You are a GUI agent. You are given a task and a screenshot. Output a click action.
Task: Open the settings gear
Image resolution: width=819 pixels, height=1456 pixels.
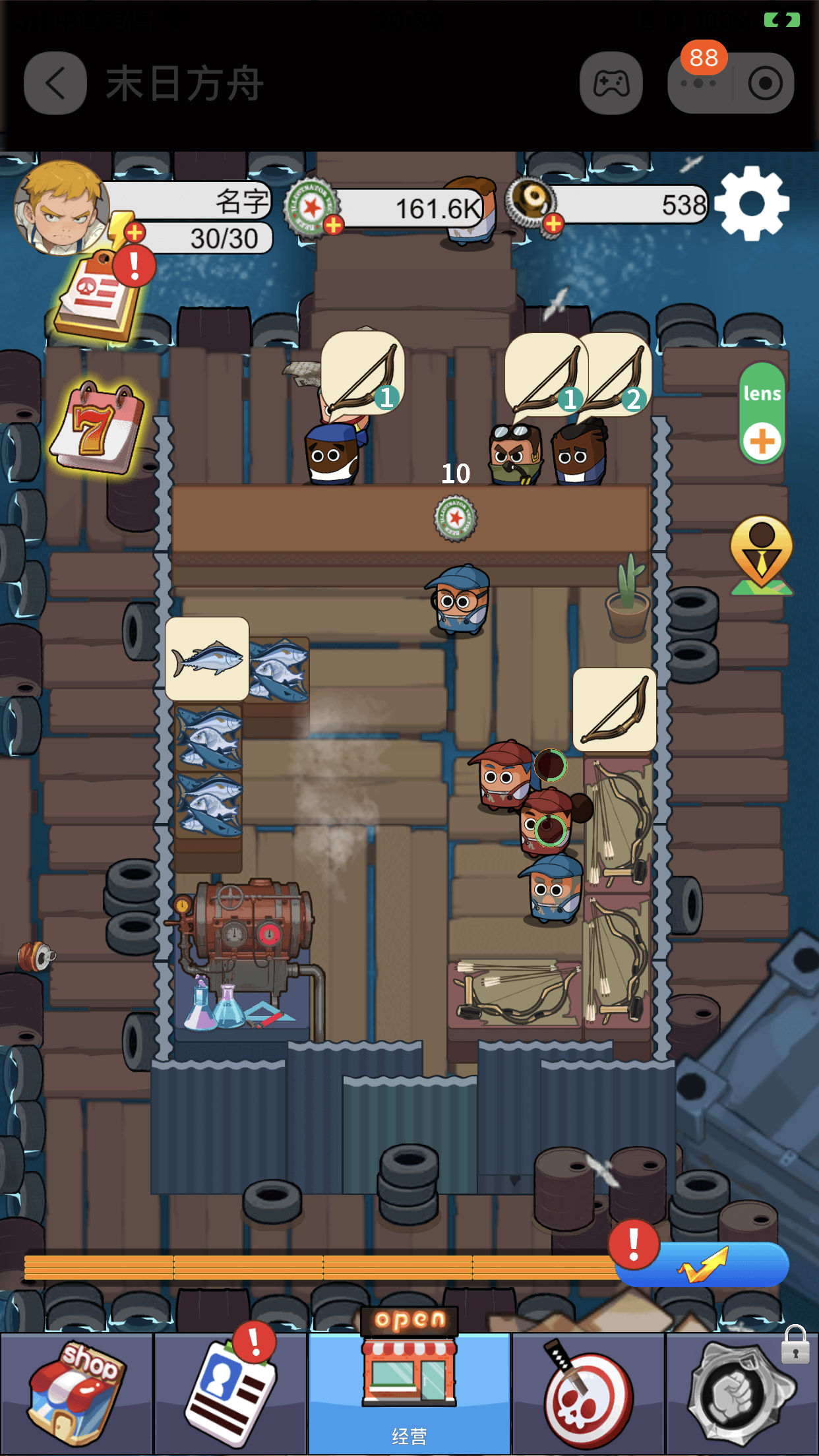(752, 203)
